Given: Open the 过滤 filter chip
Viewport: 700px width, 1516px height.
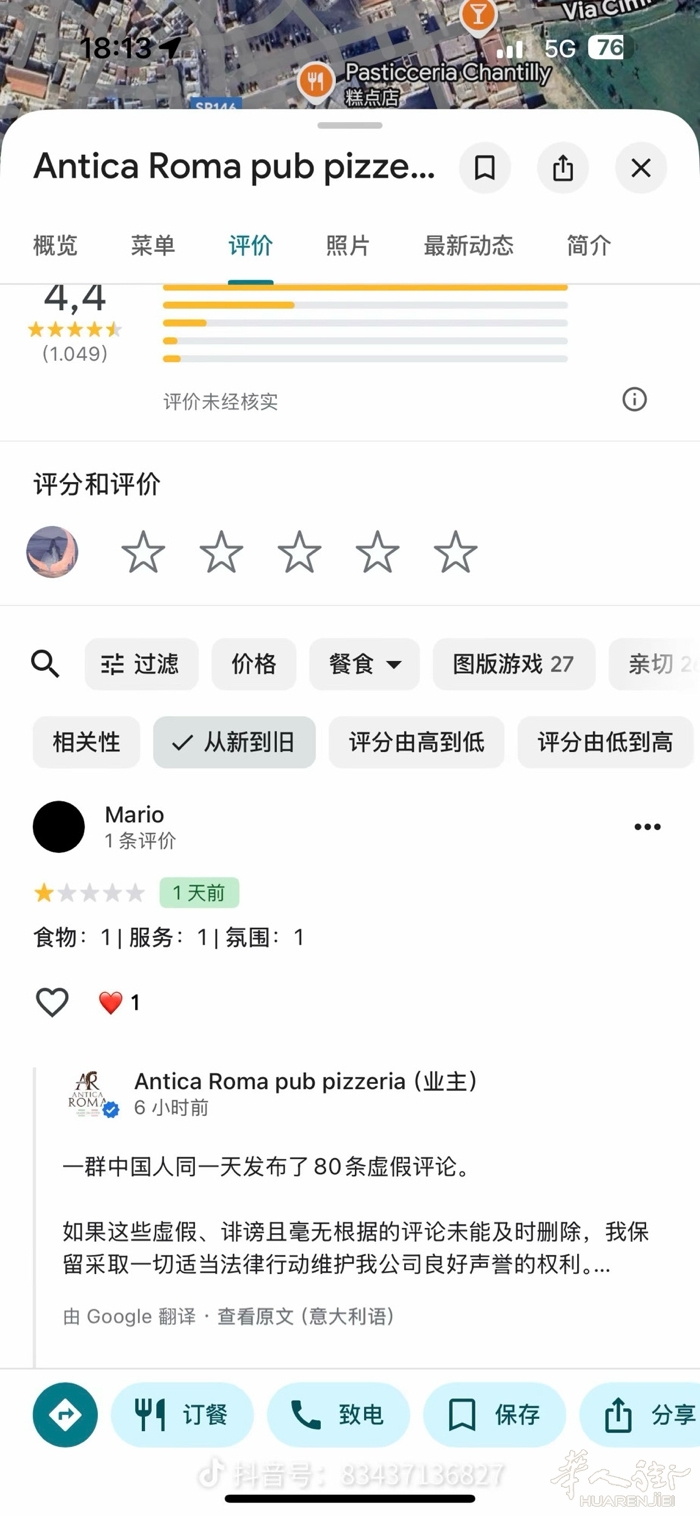Looking at the screenshot, I should [141, 664].
